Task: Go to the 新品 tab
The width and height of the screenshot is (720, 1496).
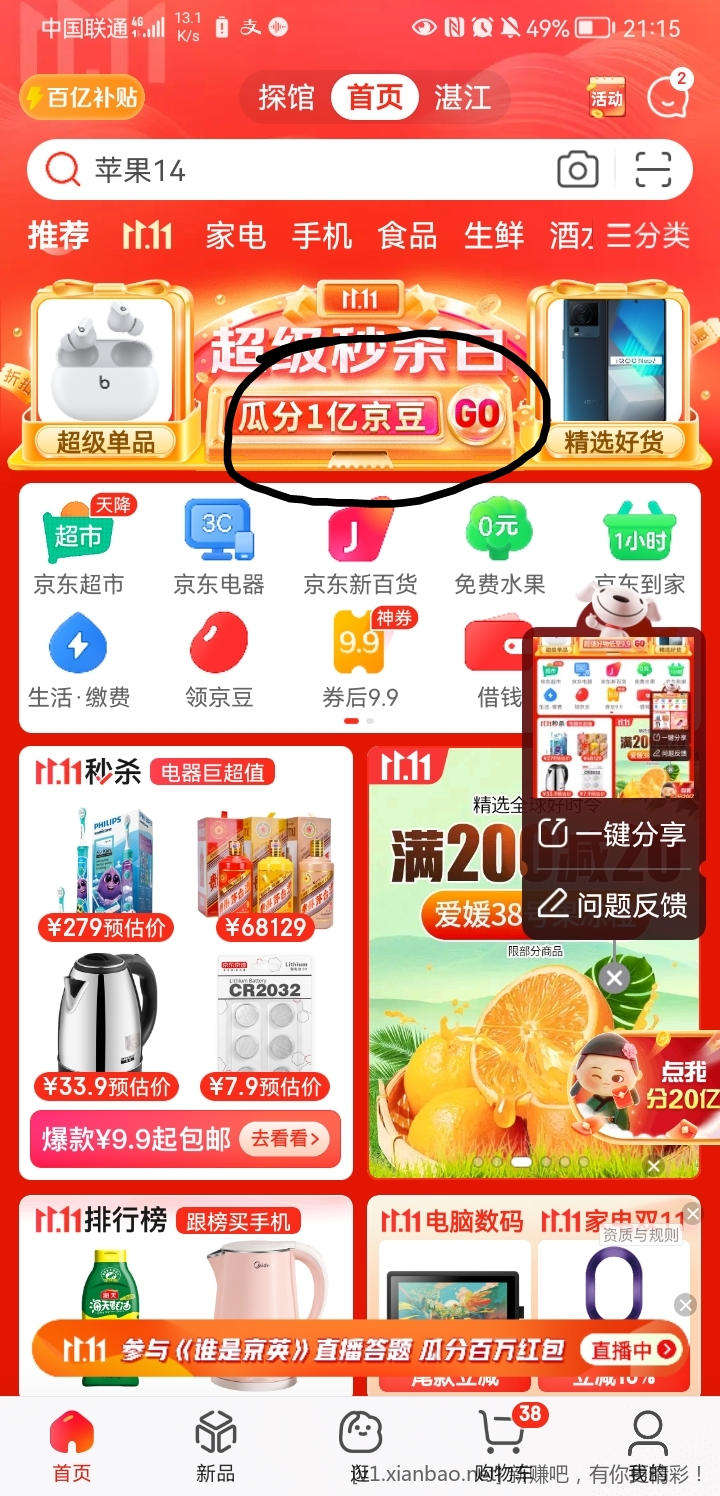Action: pyautogui.click(x=215, y=1446)
